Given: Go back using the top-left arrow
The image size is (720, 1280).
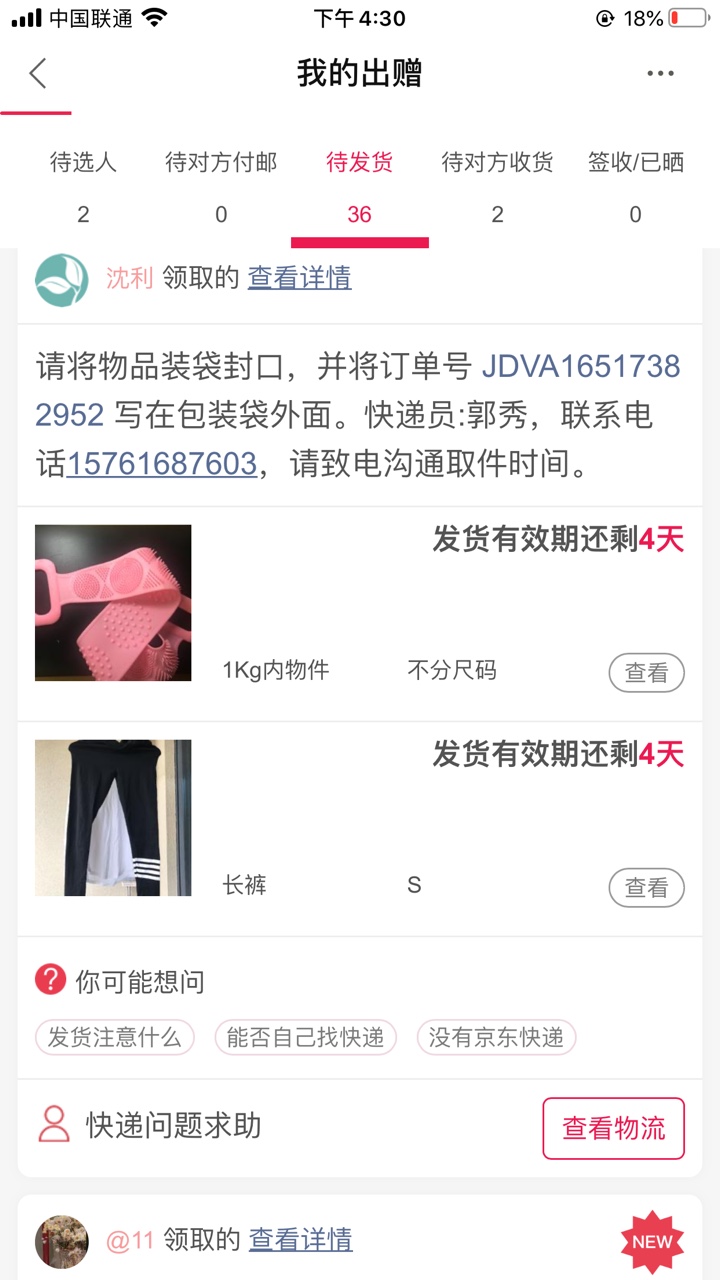Looking at the screenshot, I should click(x=38, y=74).
